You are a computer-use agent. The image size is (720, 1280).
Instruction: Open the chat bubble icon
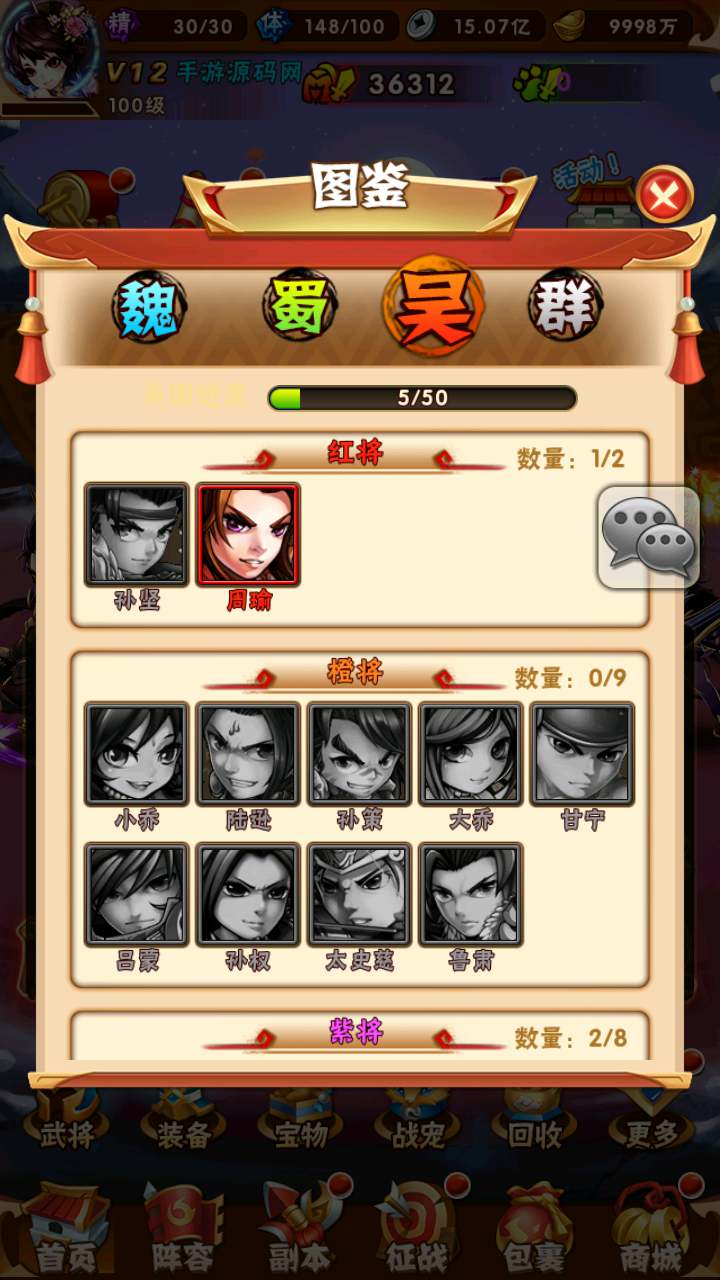(x=649, y=537)
